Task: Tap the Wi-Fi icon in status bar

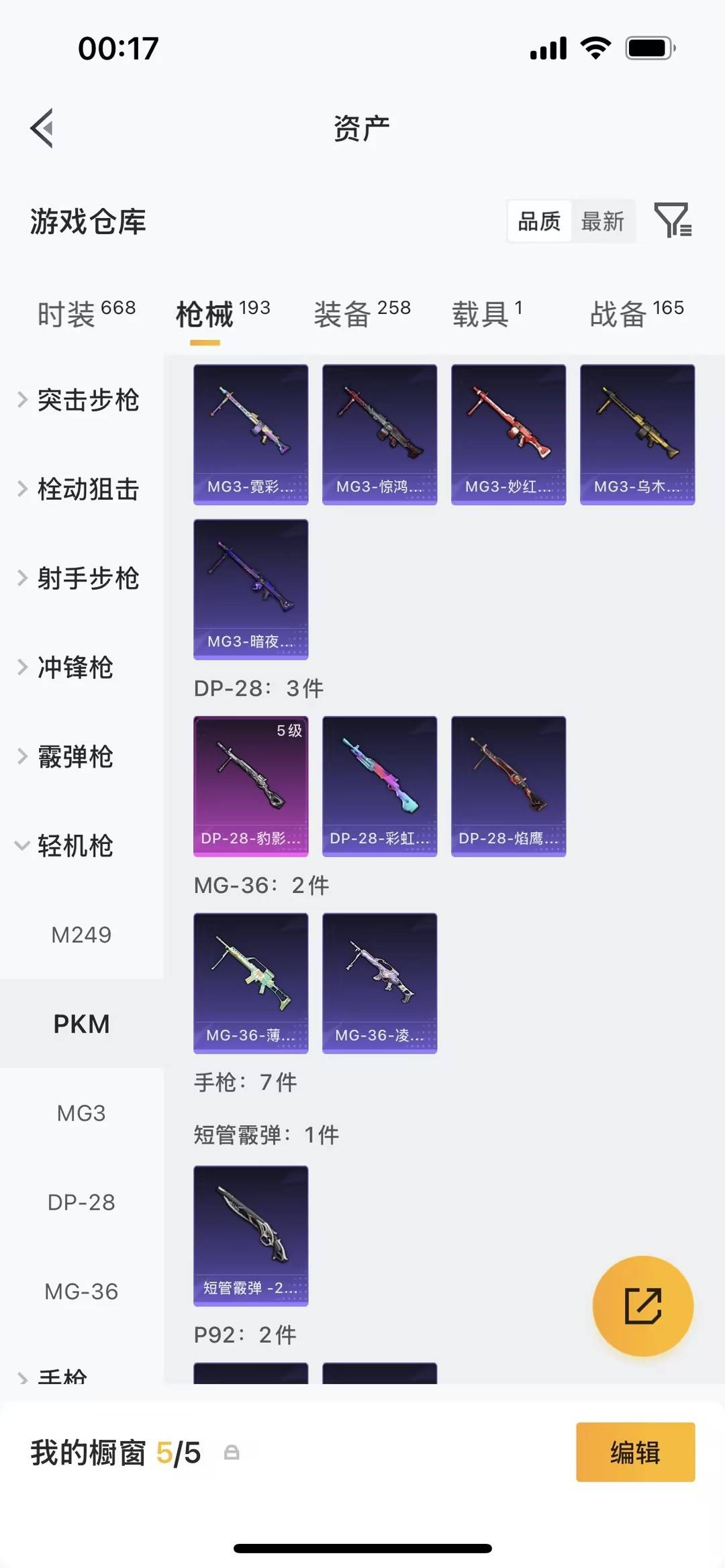Action: coord(594,47)
